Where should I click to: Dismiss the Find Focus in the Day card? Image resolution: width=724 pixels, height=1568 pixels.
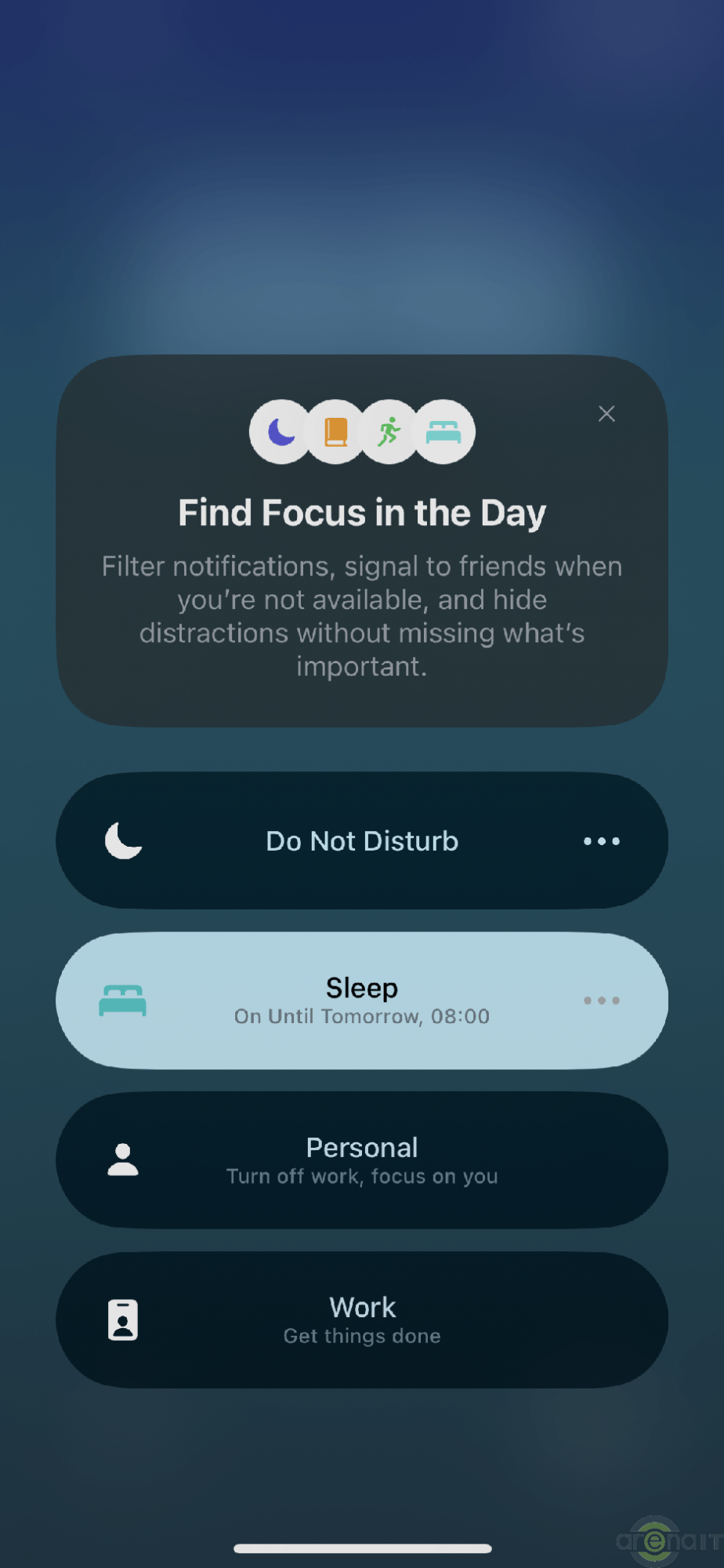coord(606,414)
